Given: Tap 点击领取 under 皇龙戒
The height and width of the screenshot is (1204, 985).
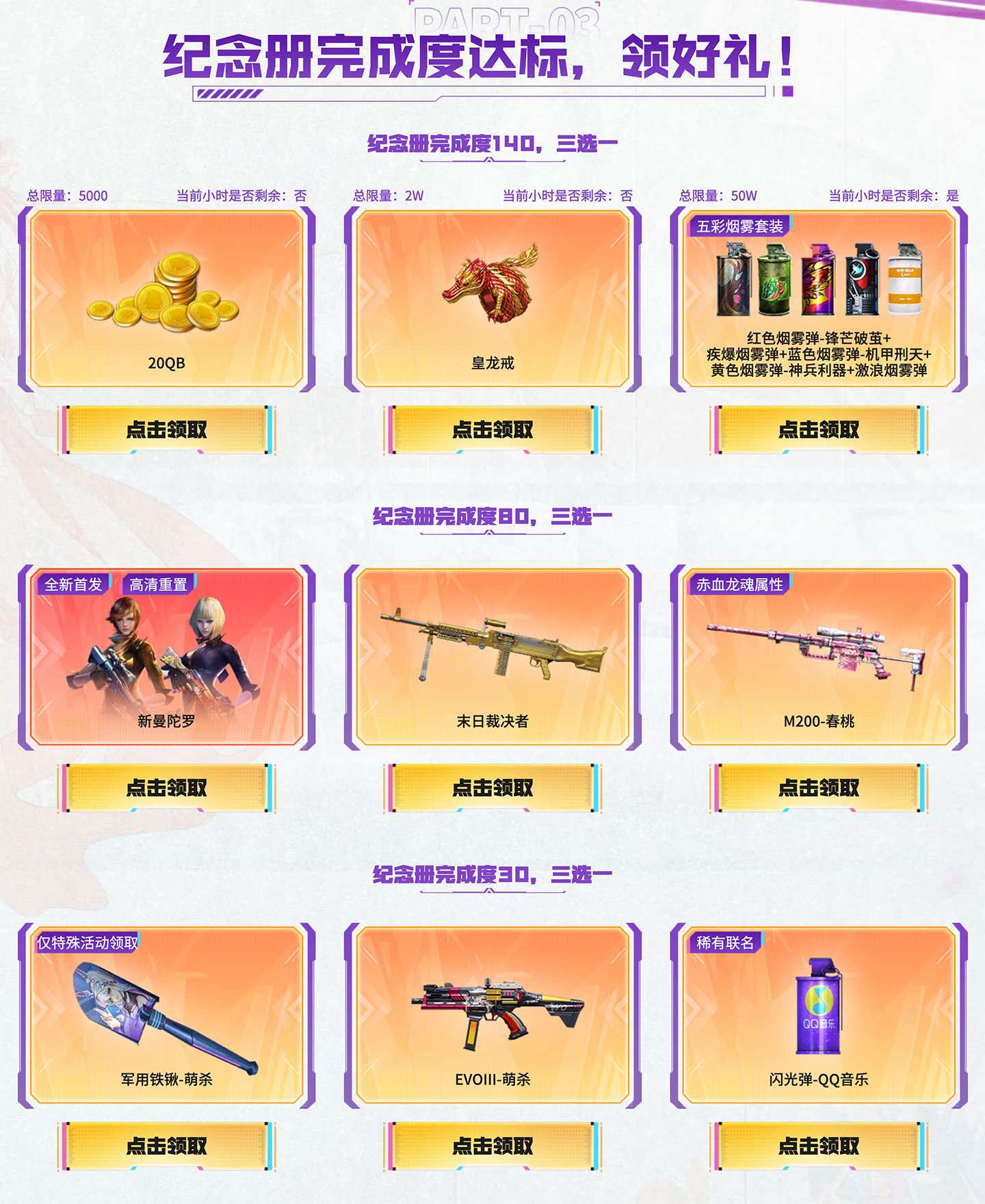Looking at the screenshot, I should (492, 430).
